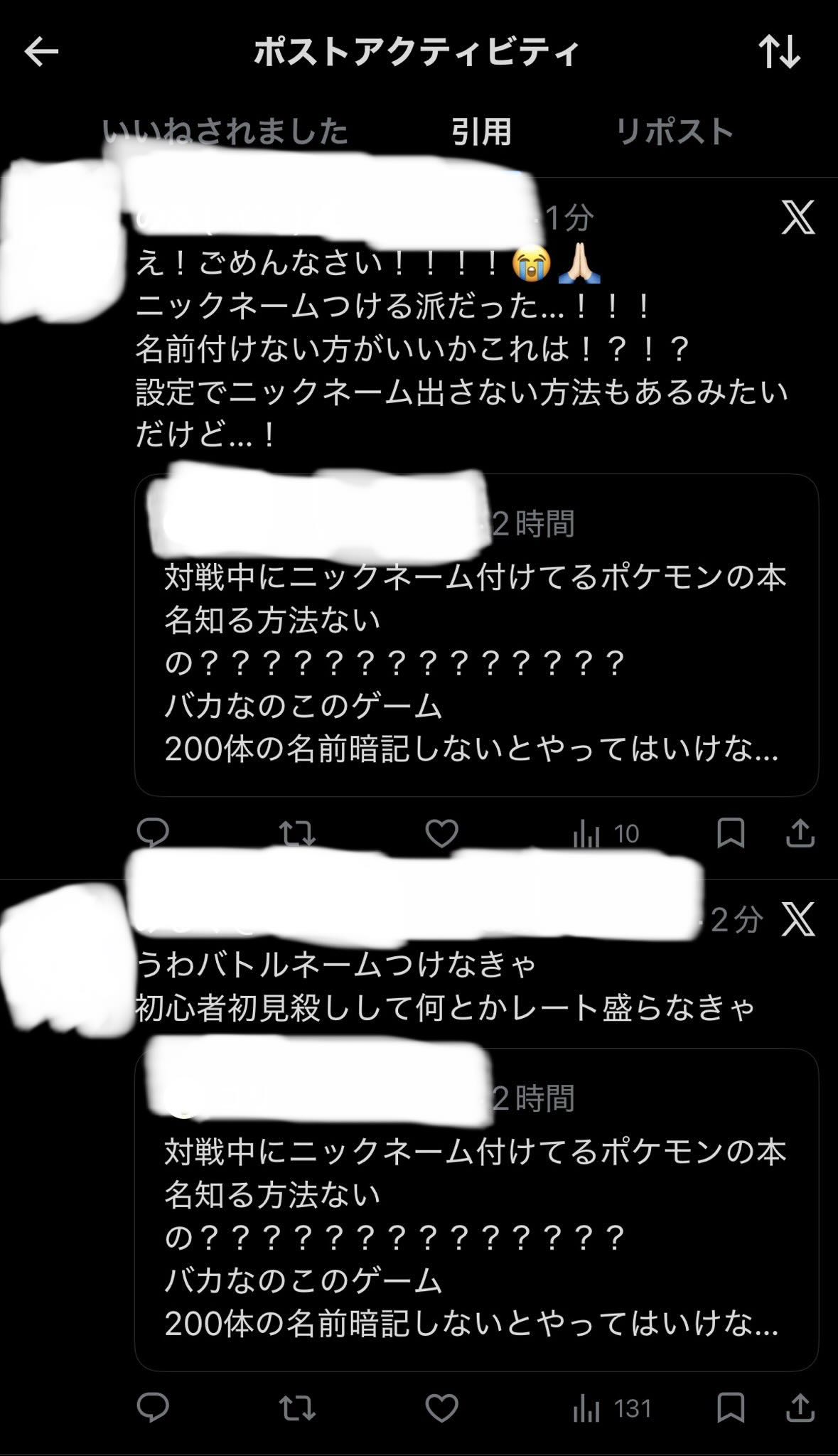Switch to the いいねされました tab
This screenshot has height=1456, width=838.
click(225, 132)
